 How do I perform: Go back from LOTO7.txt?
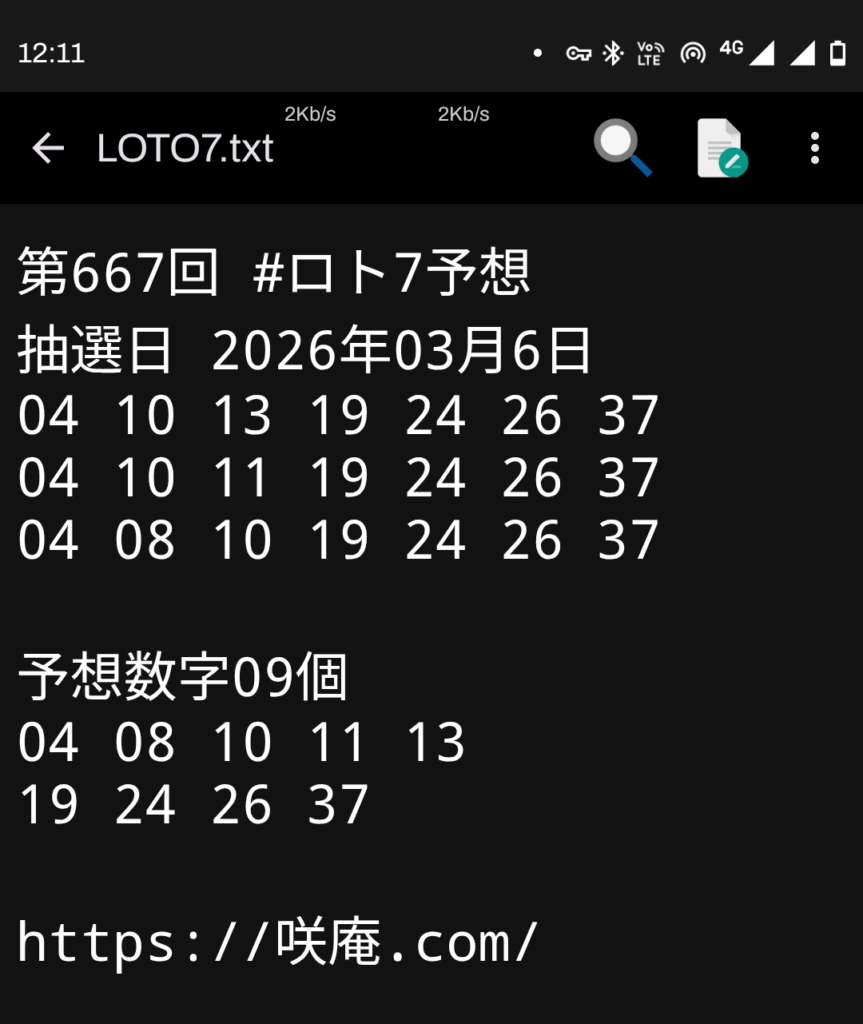coord(47,149)
